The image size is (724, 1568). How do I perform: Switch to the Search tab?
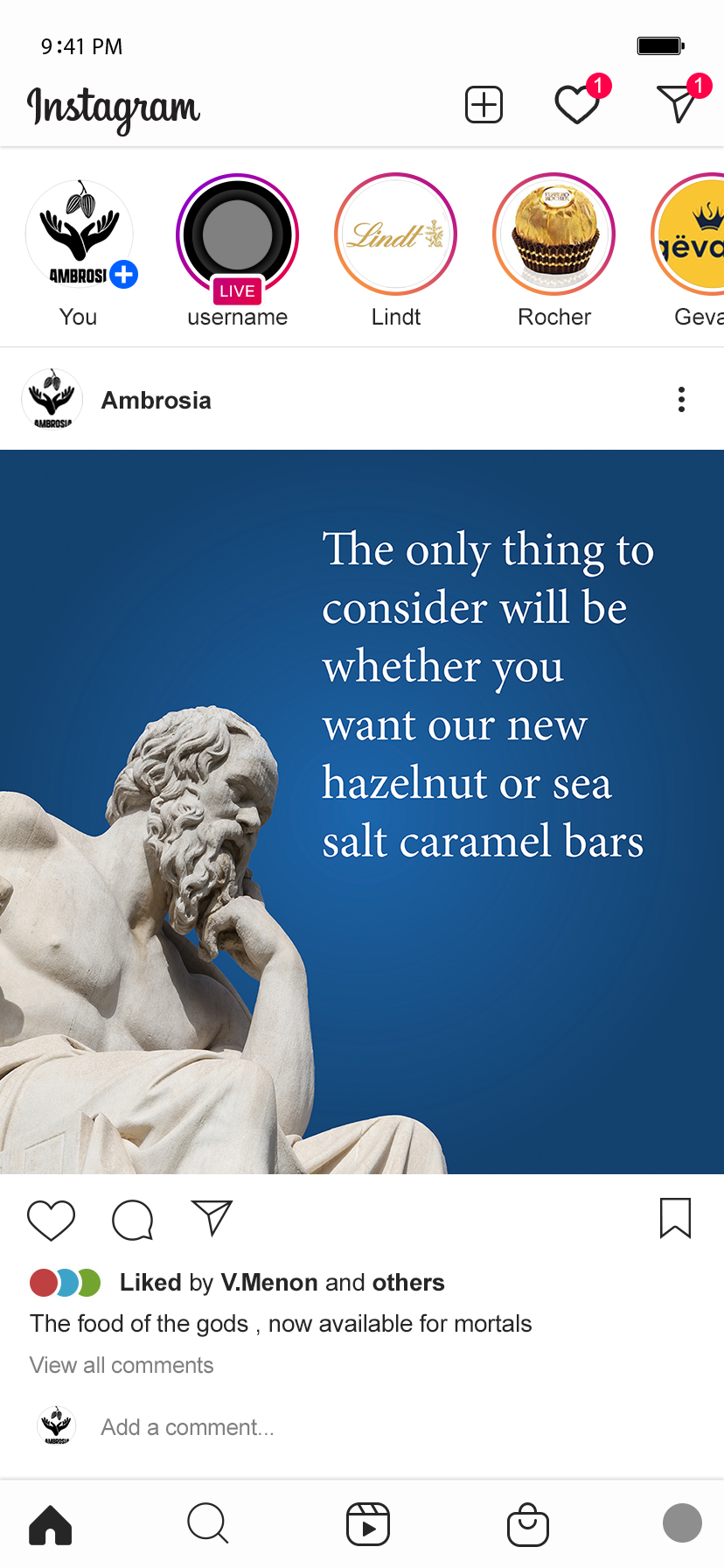click(208, 1524)
